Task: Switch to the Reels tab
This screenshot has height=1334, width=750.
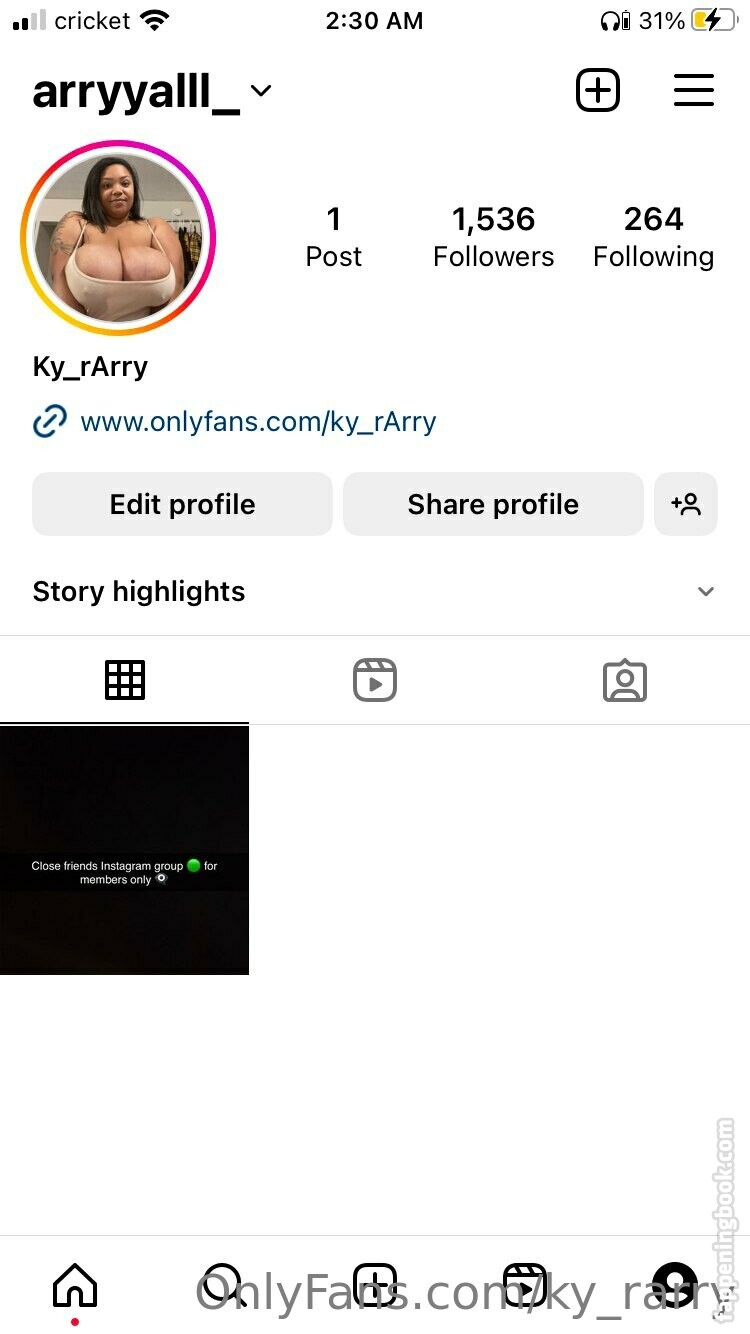Action: [375, 680]
